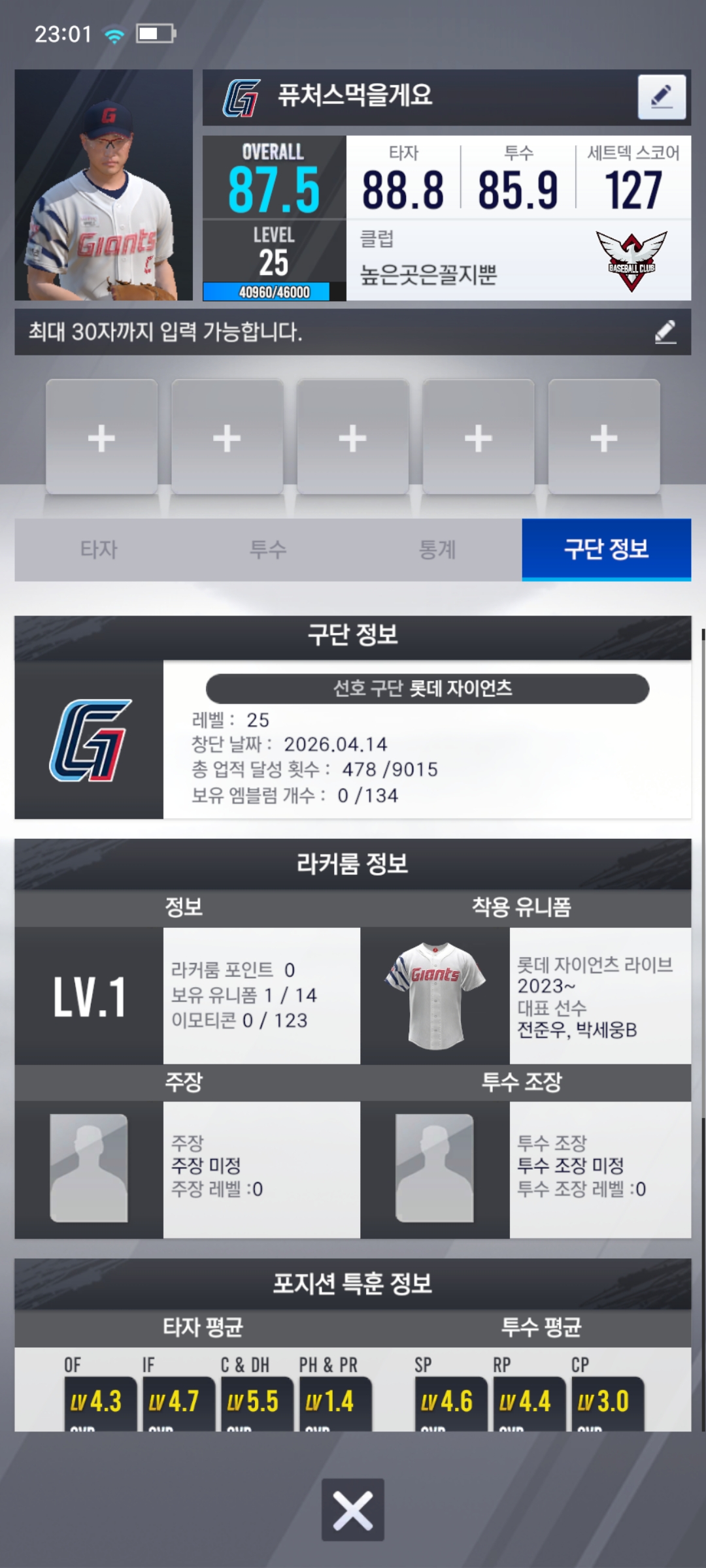The width and height of the screenshot is (706, 1568).
Task: Edit the 30-character intro message
Action: (665, 332)
